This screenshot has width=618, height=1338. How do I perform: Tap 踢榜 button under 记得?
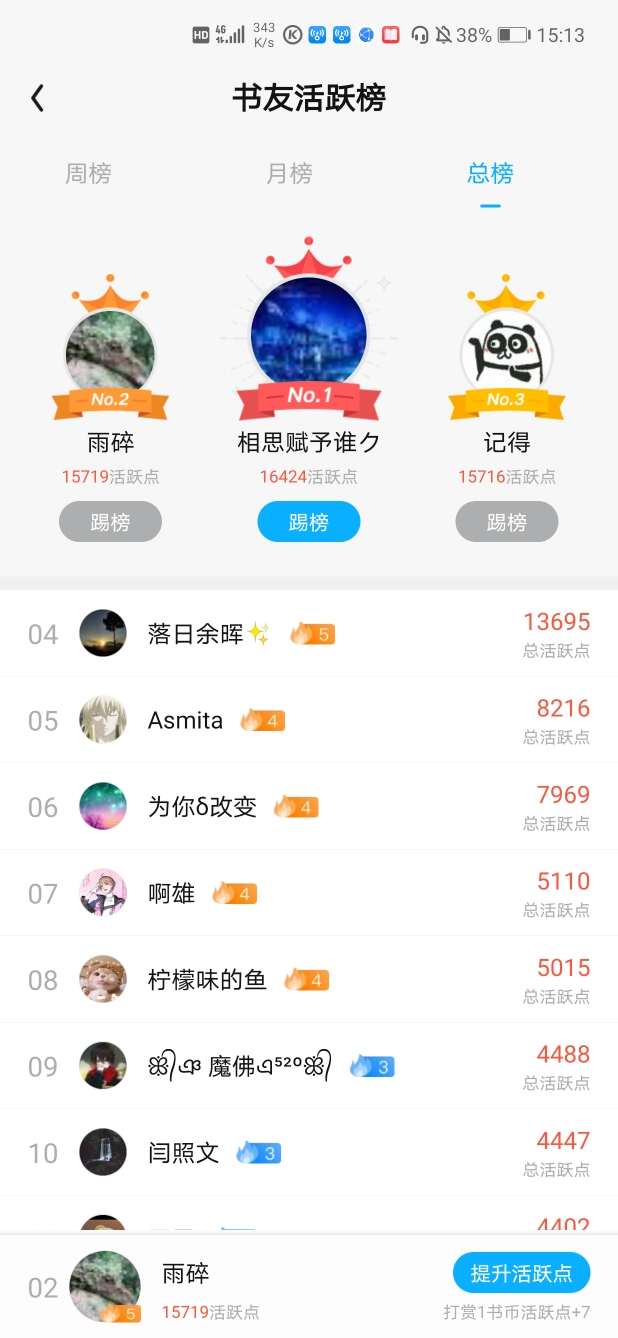click(x=507, y=522)
